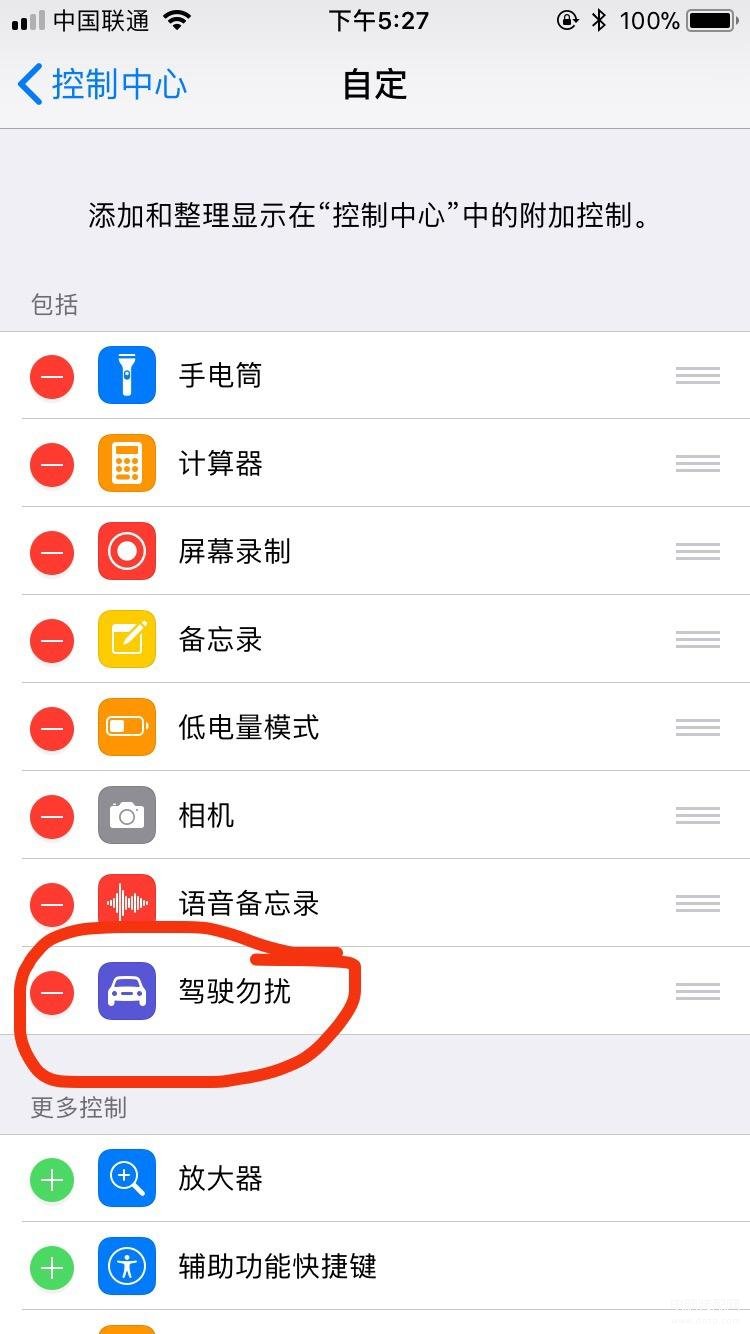Remove 手电筒 from included controls

(52, 376)
